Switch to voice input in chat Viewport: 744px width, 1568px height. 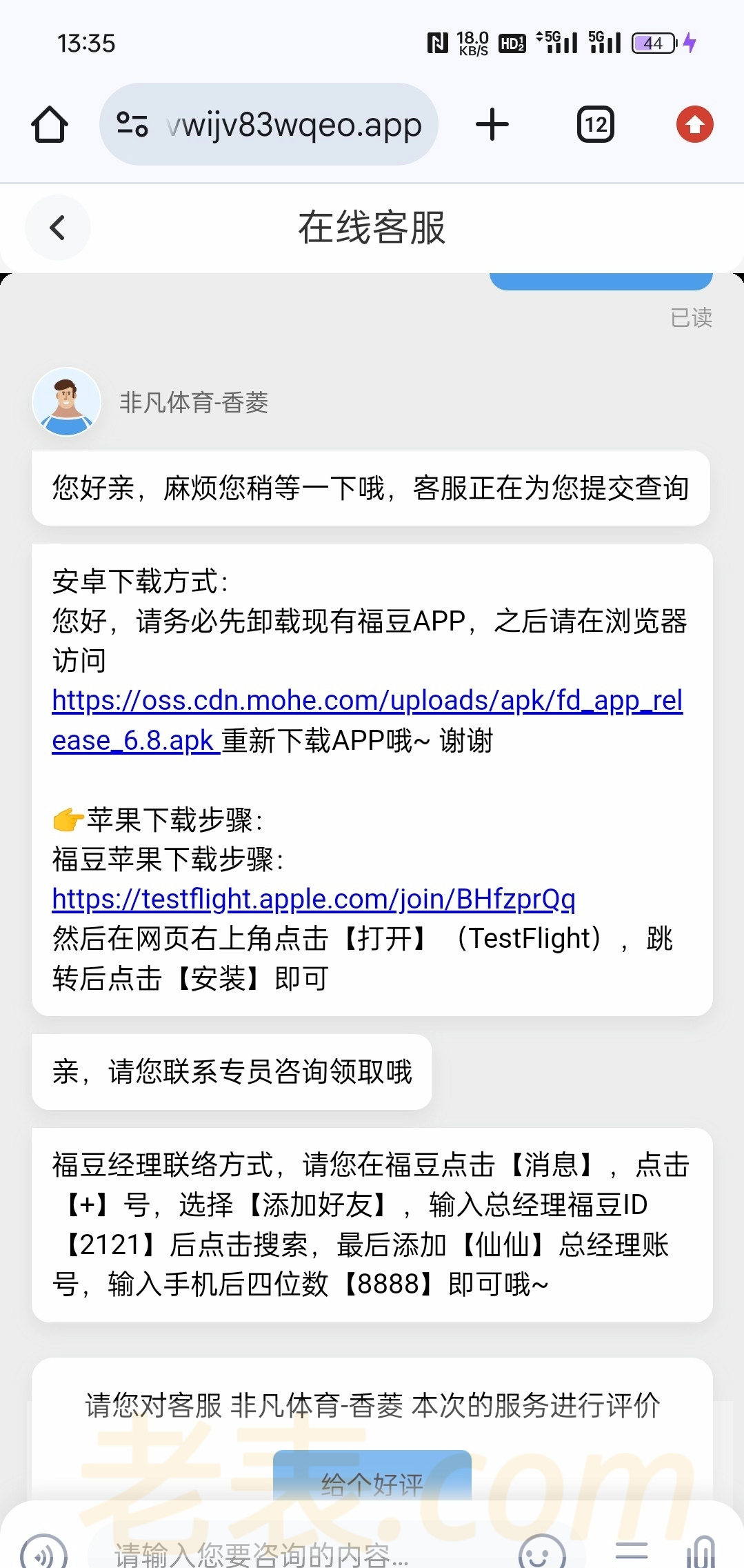coord(44,1555)
